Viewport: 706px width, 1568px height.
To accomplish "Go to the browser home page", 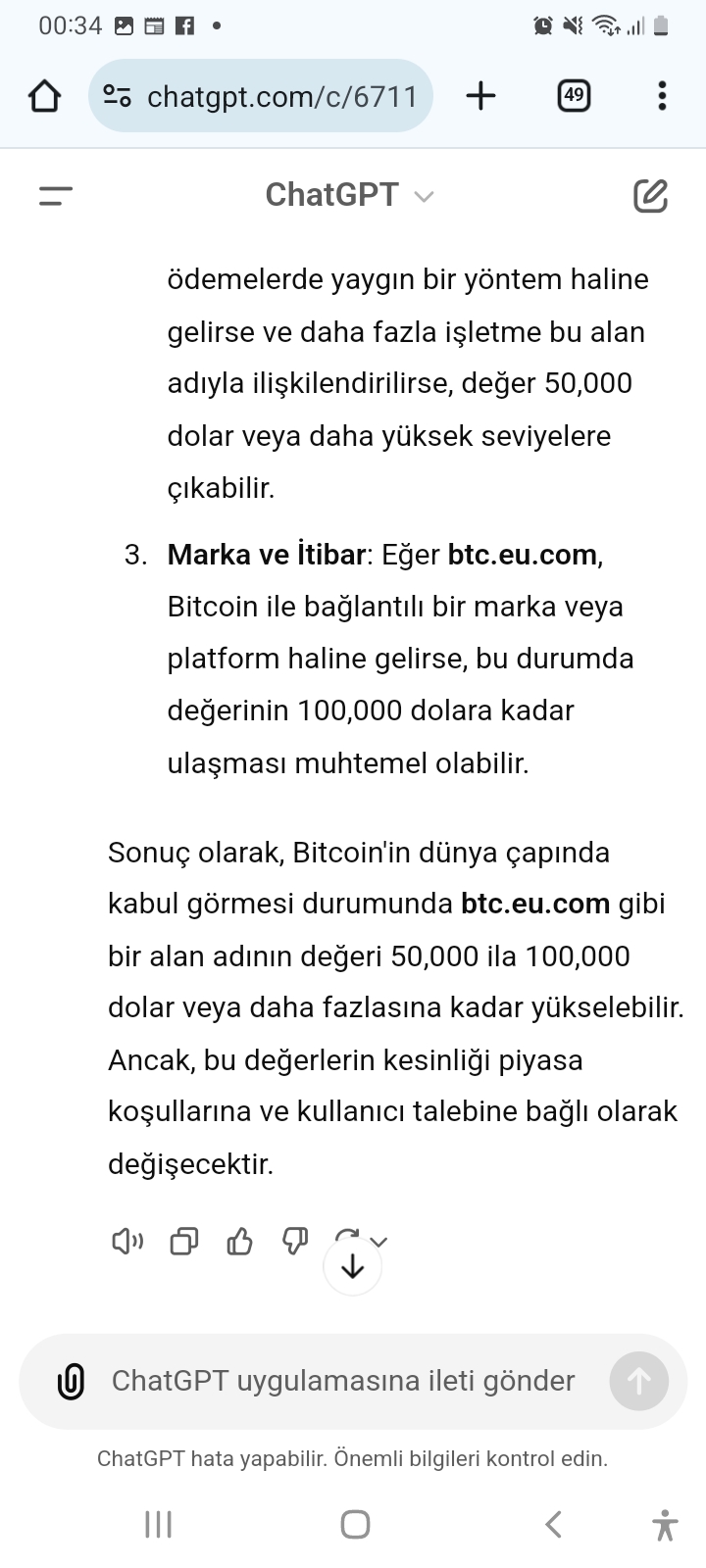I will 45,96.
